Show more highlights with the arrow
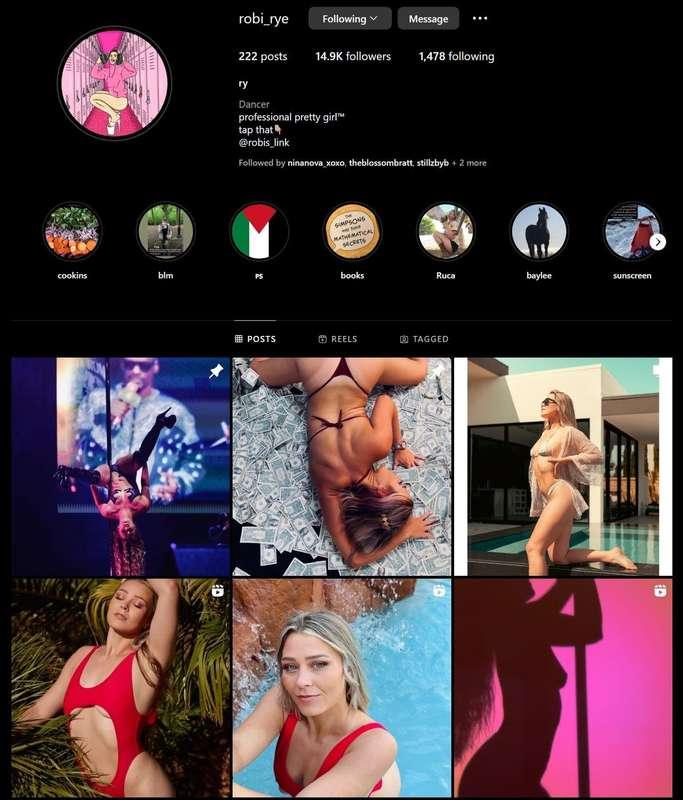Viewport: 683px width, 800px height. [x=657, y=241]
